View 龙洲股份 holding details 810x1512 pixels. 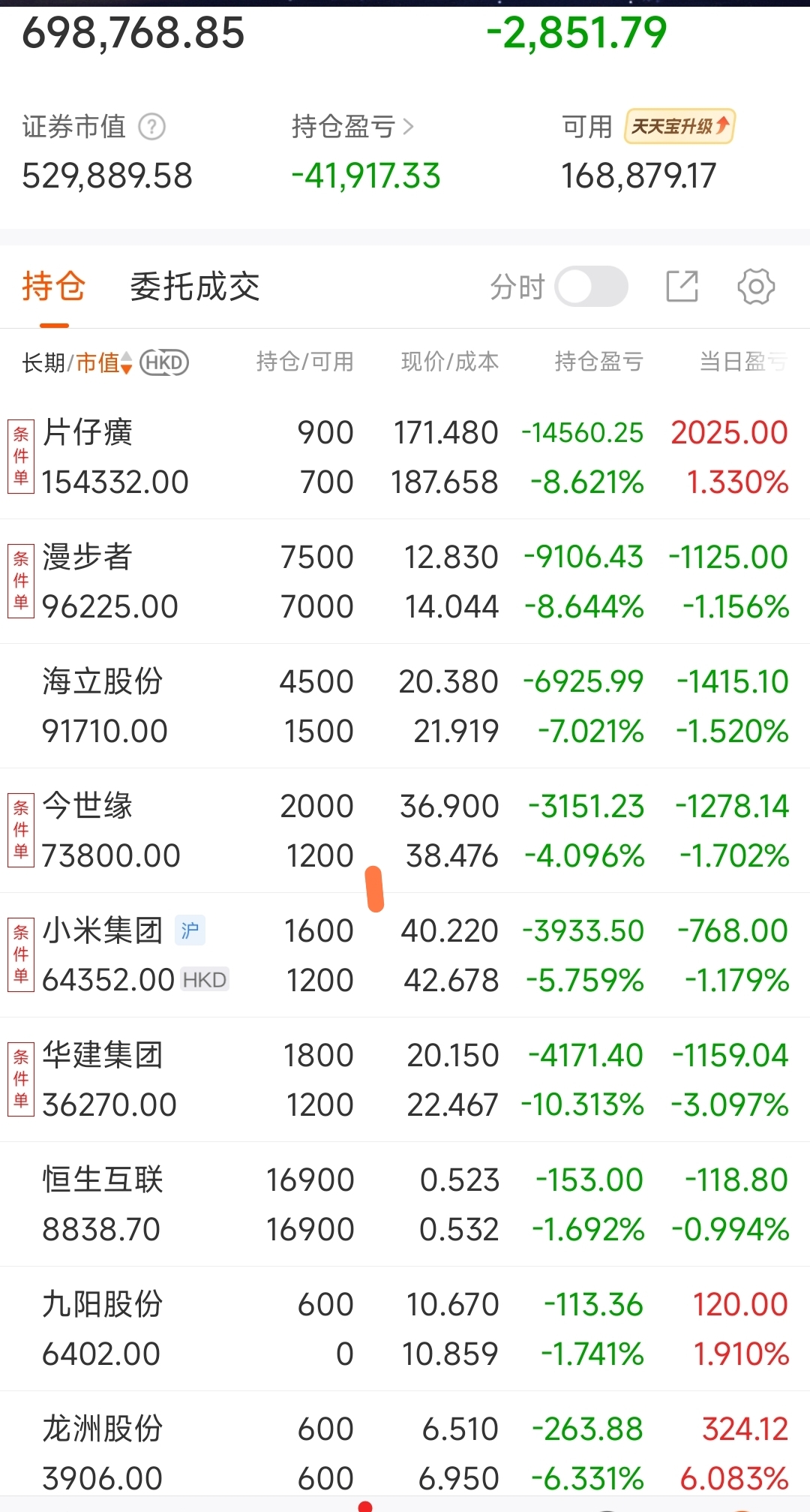tap(405, 1448)
